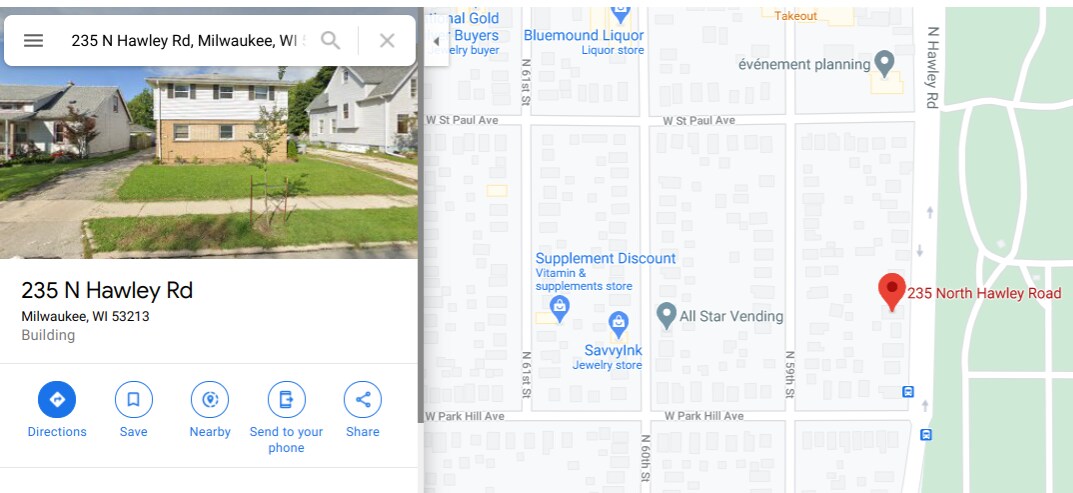This screenshot has height=493, width=1073.
Task: Open Bluemound Liquor on the map
Action: click(x=619, y=14)
